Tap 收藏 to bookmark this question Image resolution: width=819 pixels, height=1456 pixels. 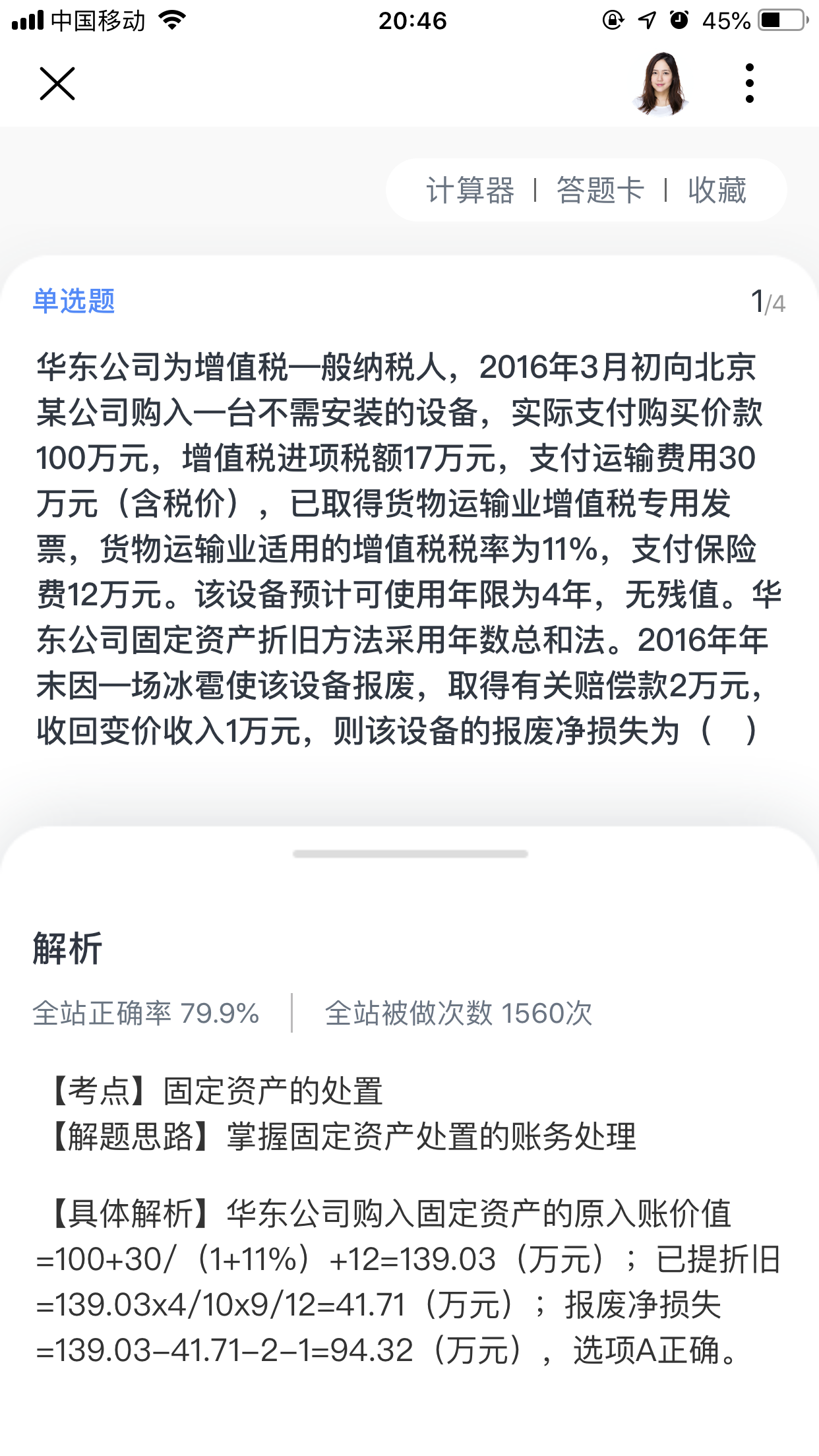tap(717, 191)
